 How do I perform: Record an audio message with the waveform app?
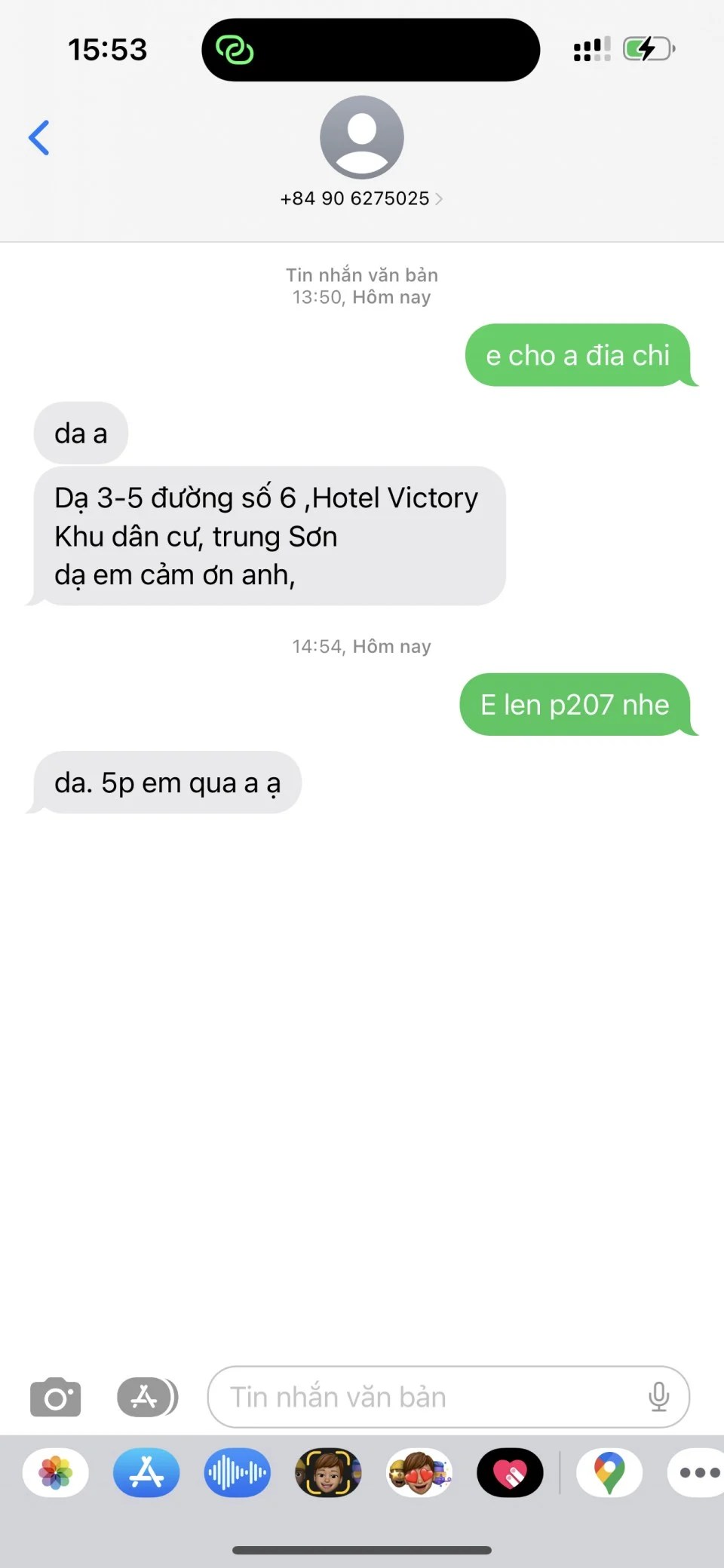pos(237,1472)
